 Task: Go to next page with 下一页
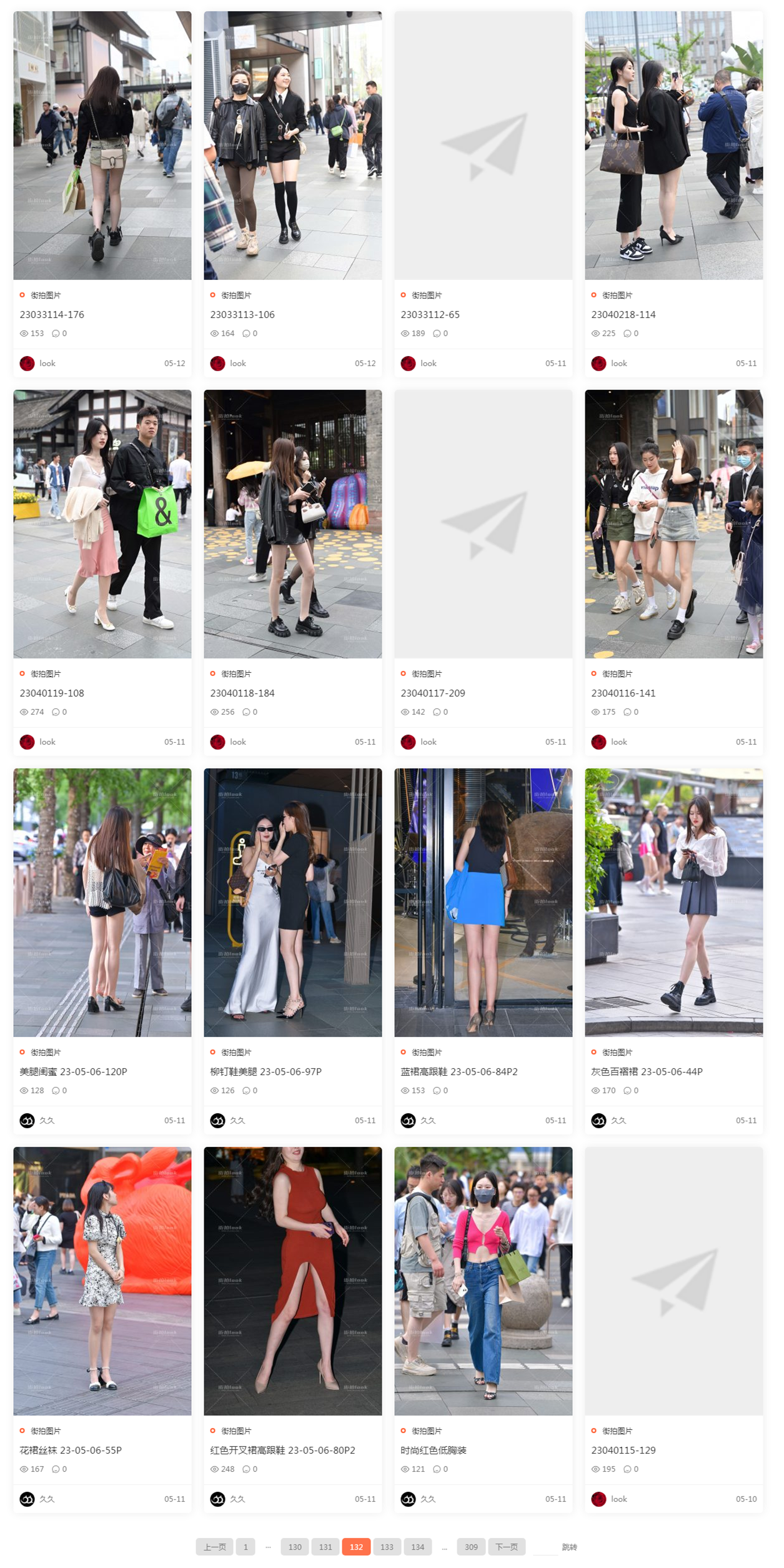click(x=506, y=1547)
